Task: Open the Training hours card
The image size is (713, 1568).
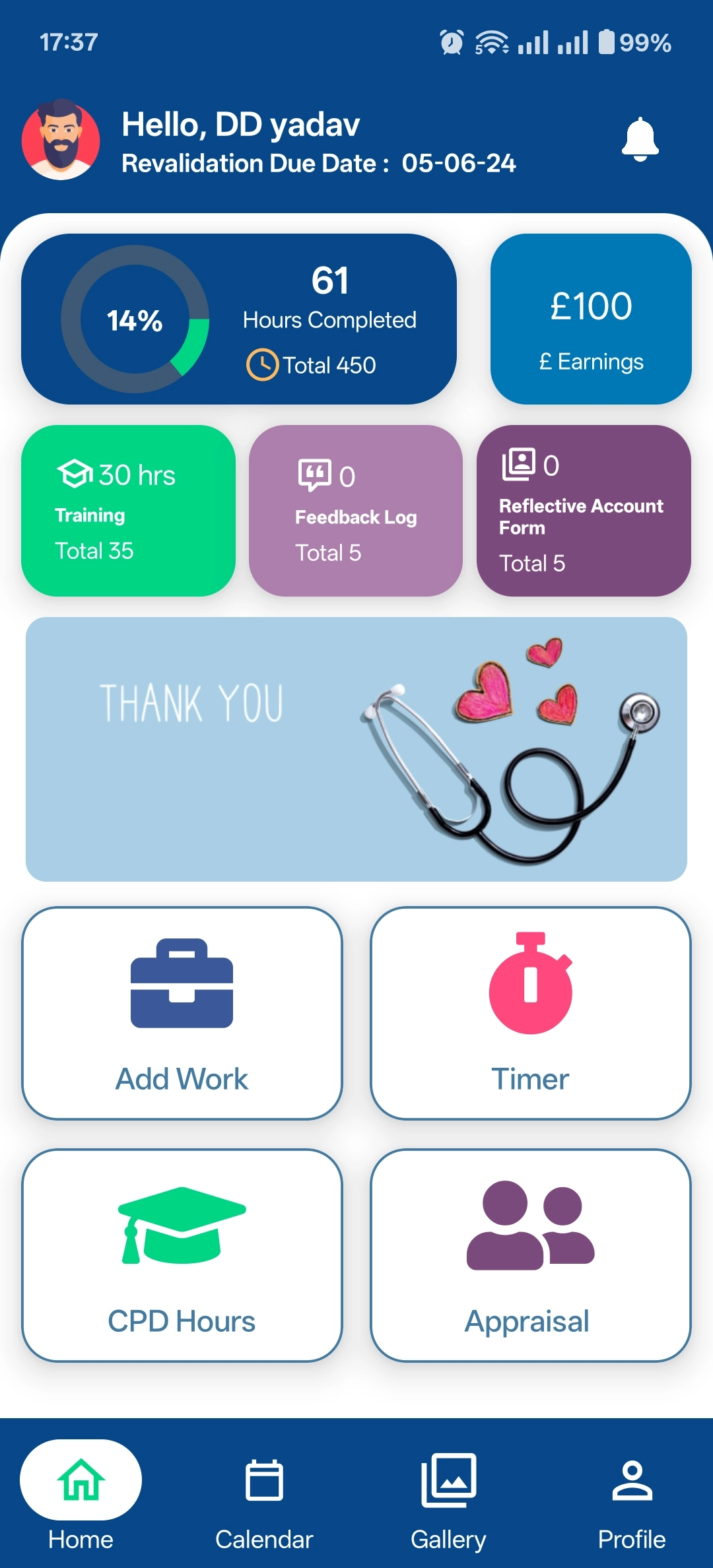Action: point(128,511)
